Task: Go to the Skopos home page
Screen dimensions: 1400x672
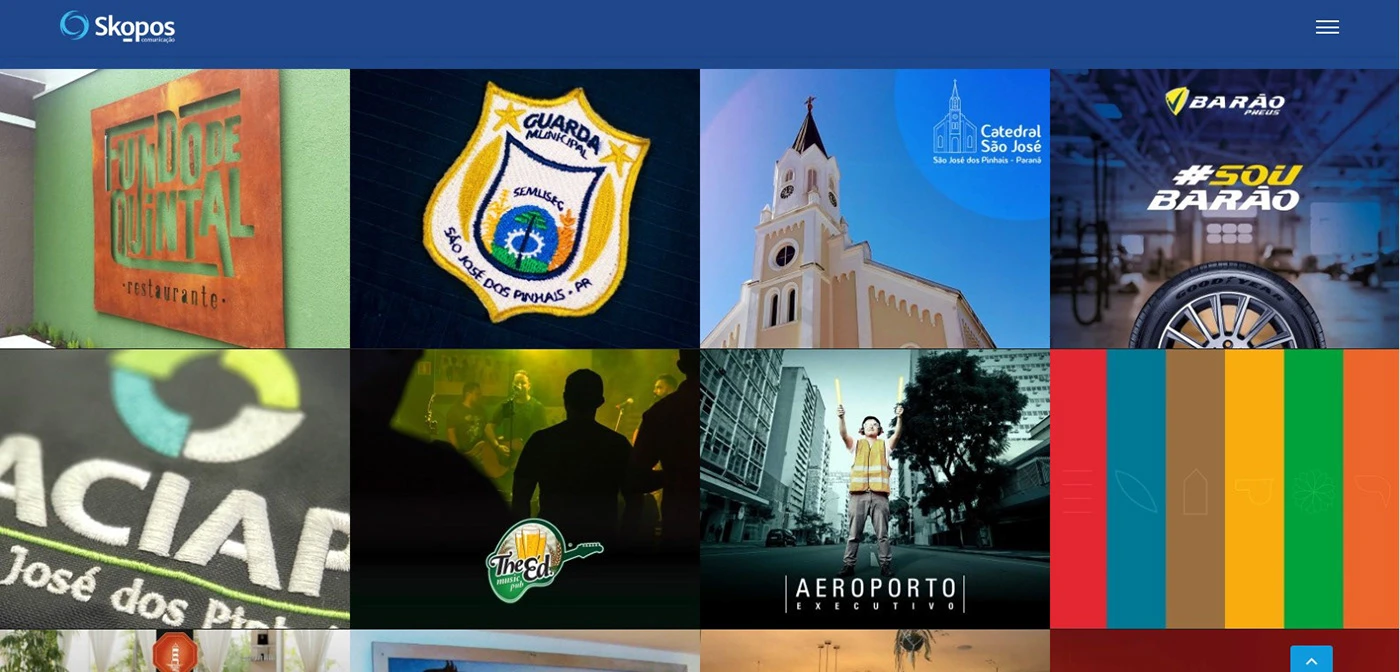Action: pos(117,27)
